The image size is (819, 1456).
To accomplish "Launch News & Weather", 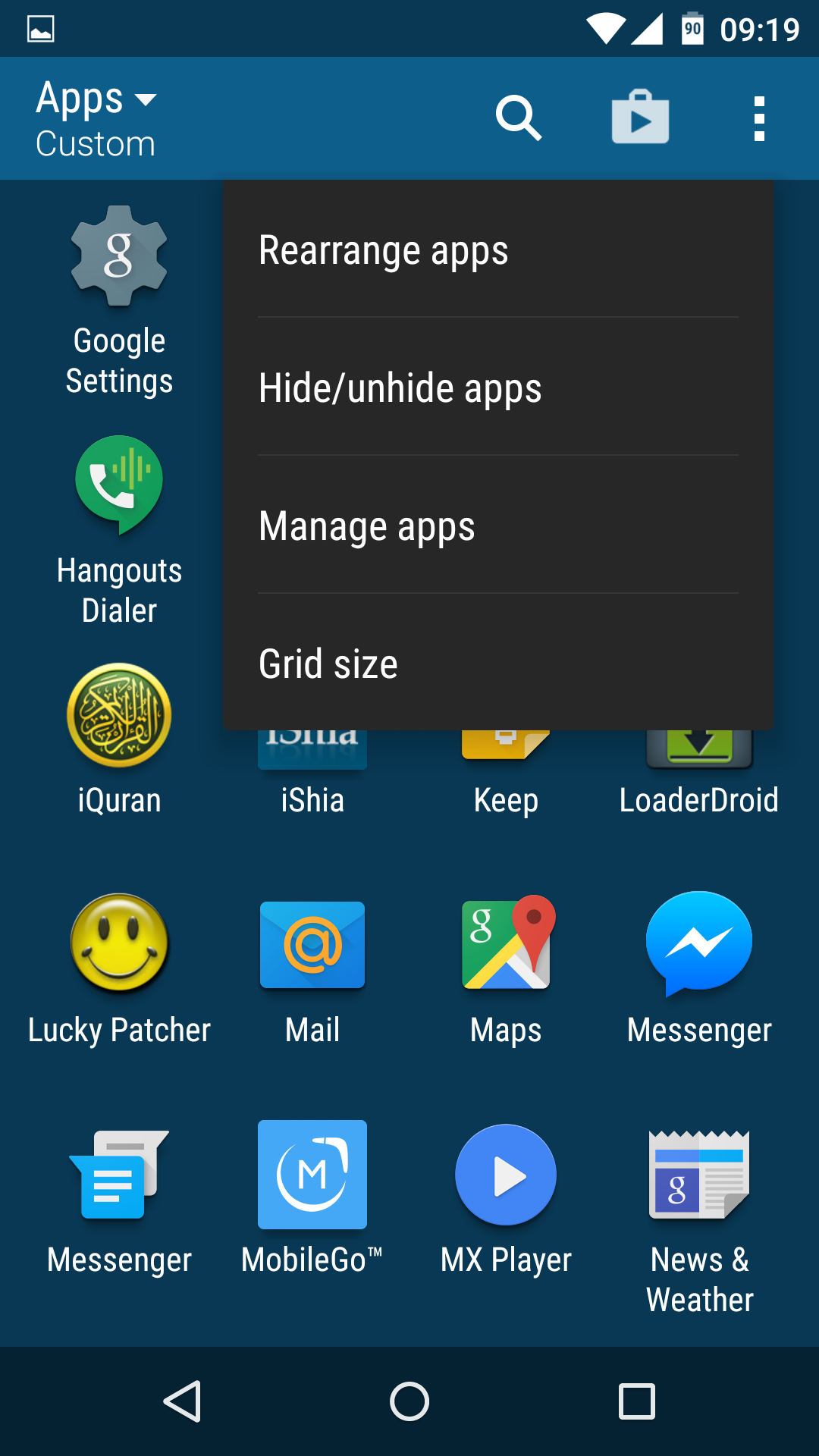I will (699, 1222).
